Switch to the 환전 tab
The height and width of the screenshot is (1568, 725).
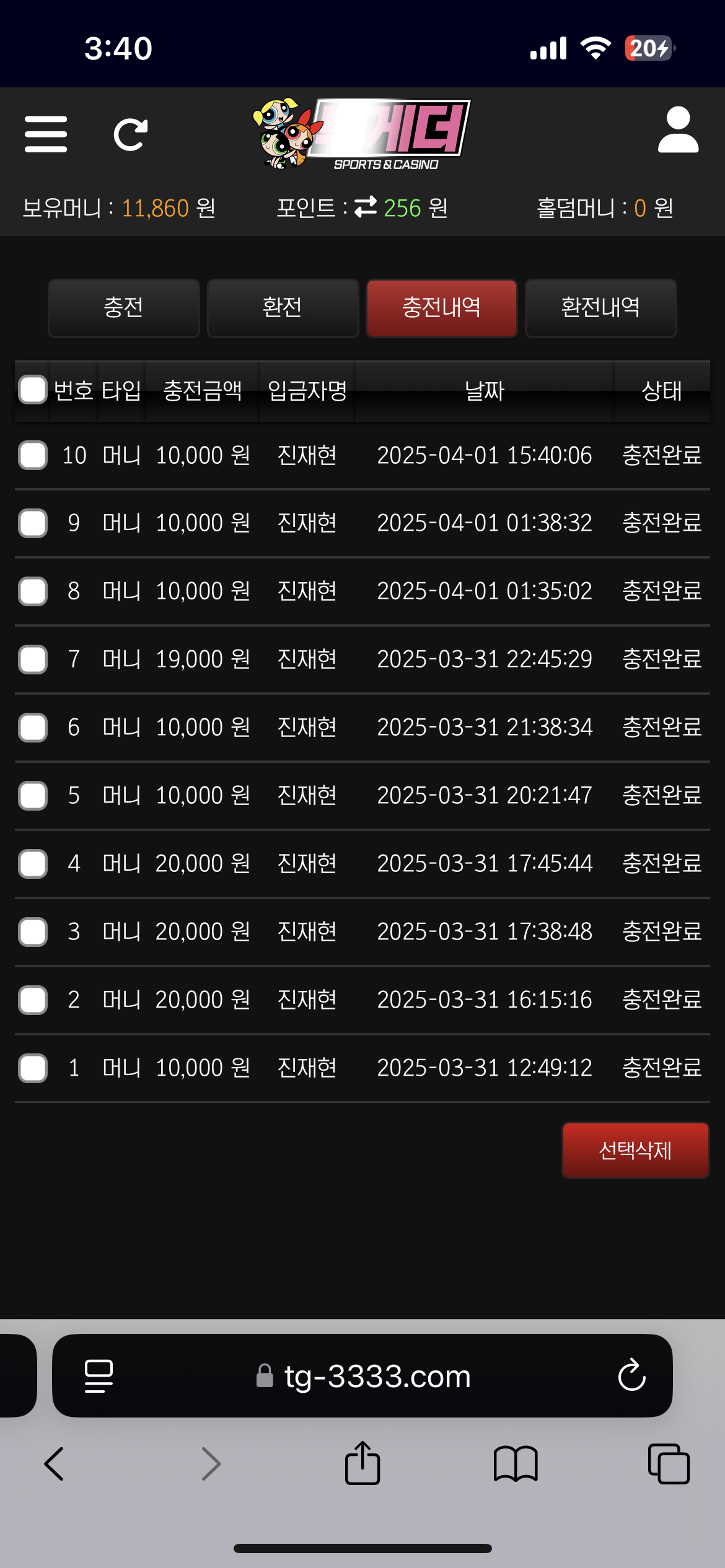point(283,308)
